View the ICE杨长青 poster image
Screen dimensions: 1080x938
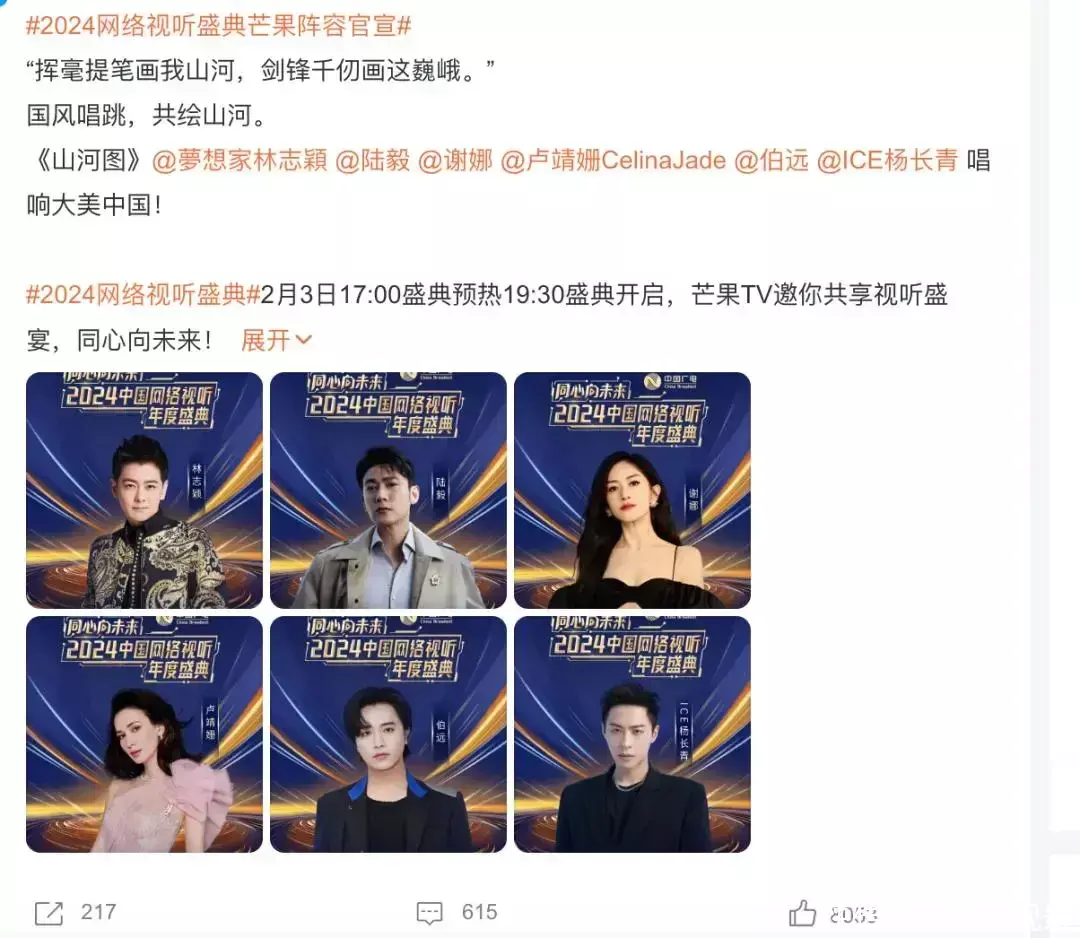(632, 734)
